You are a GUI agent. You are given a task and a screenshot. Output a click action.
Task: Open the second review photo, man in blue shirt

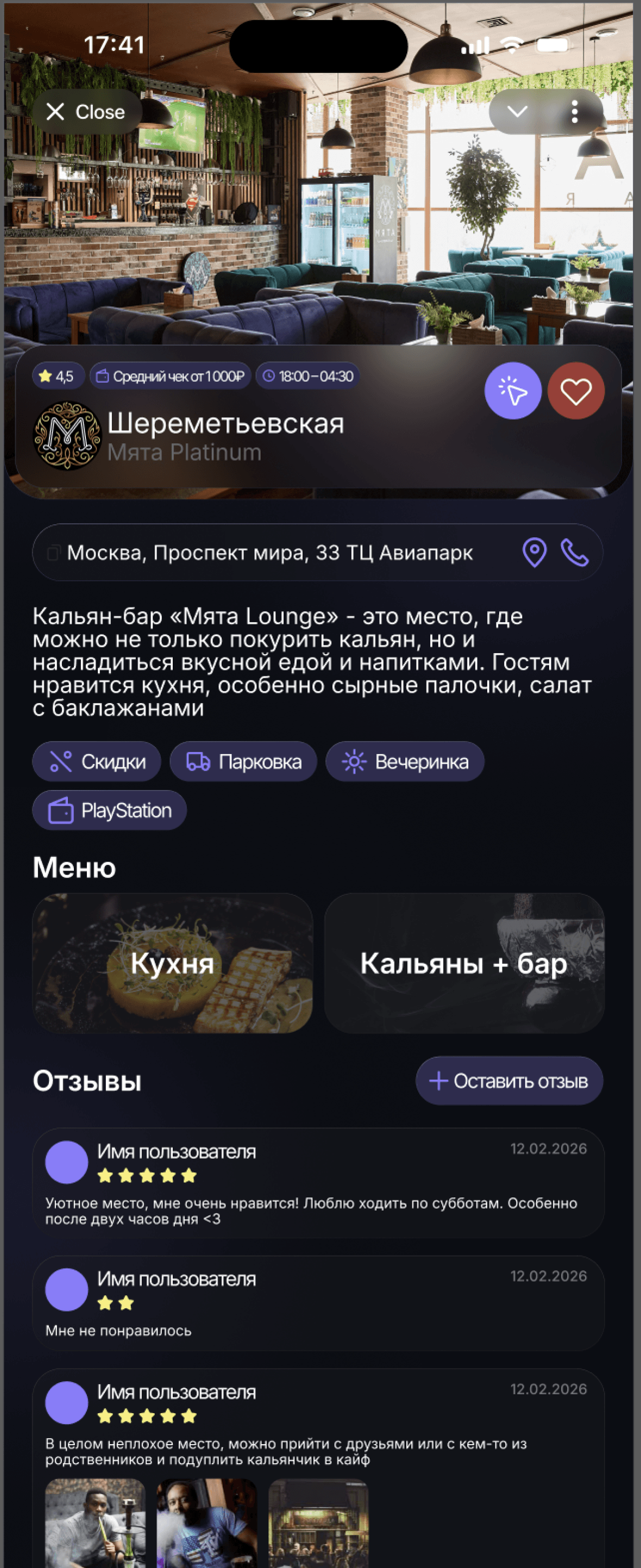click(207, 1522)
